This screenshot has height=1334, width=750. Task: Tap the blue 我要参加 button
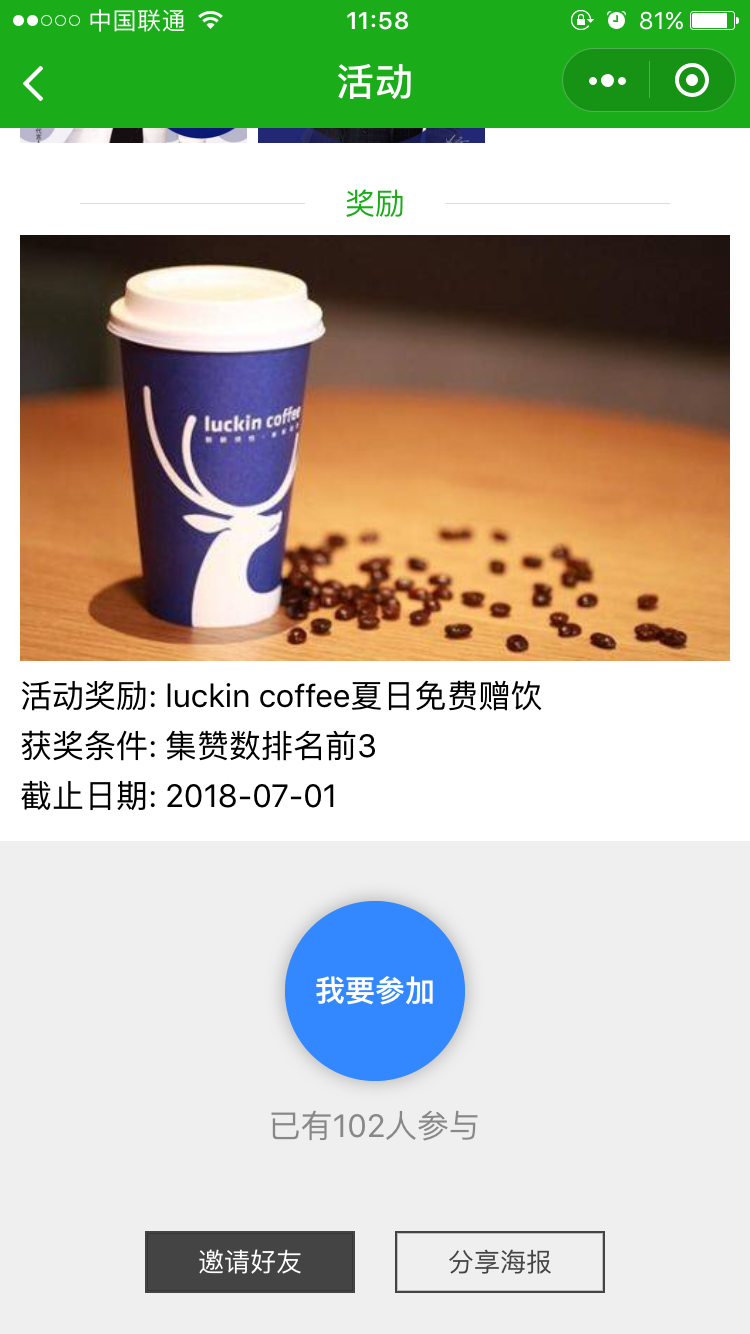click(x=375, y=991)
